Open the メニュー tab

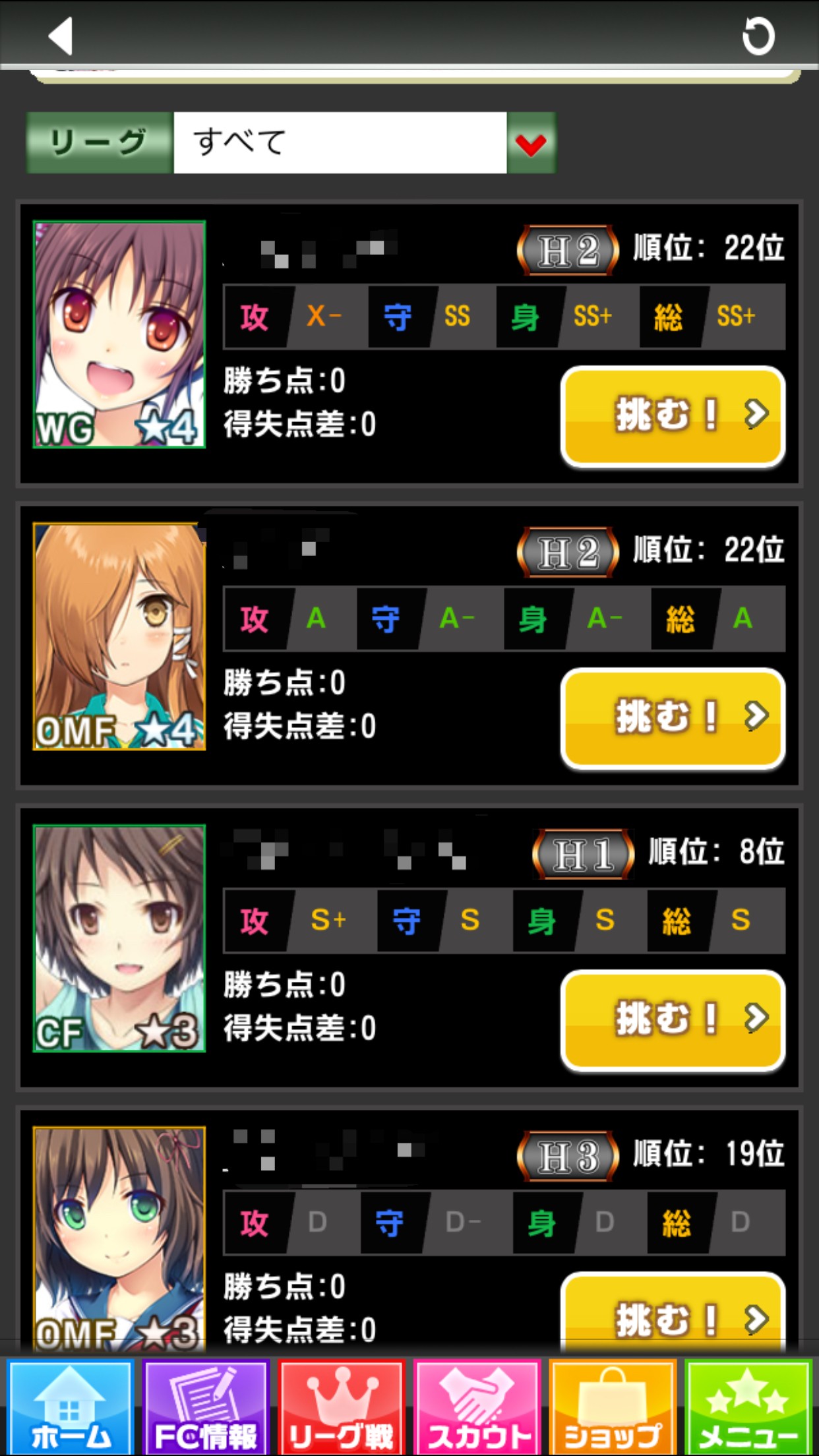click(x=748, y=1407)
